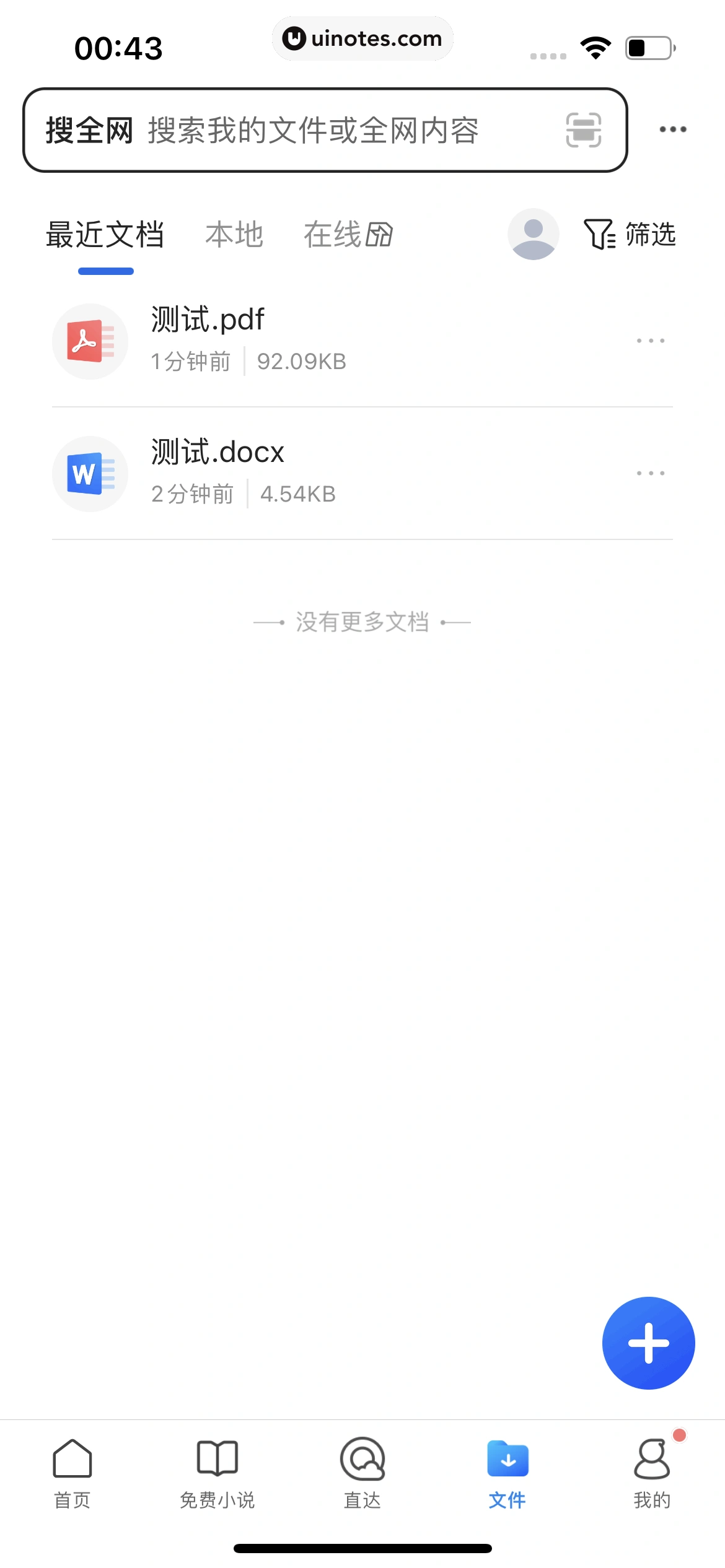The height and width of the screenshot is (1568, 725).
Task: Open the top-right overflow menu
Action: (672, 129)
